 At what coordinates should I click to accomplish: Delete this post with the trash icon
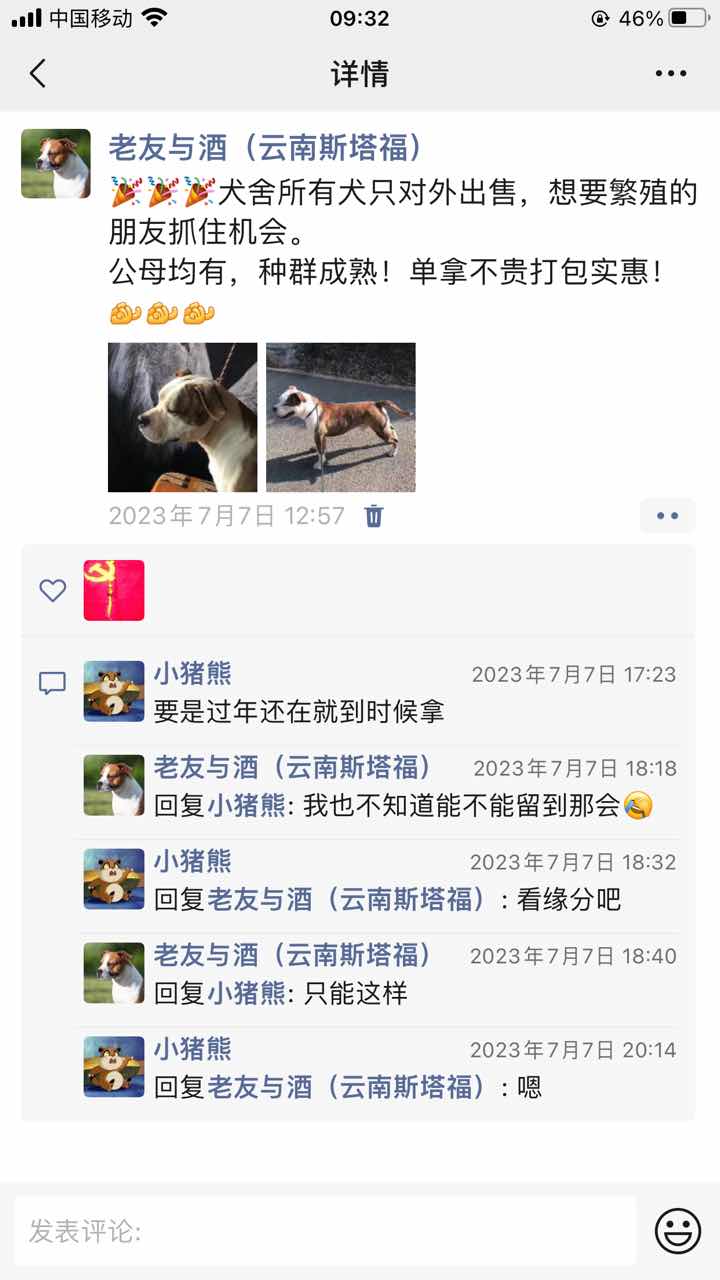tap(374, 516)
